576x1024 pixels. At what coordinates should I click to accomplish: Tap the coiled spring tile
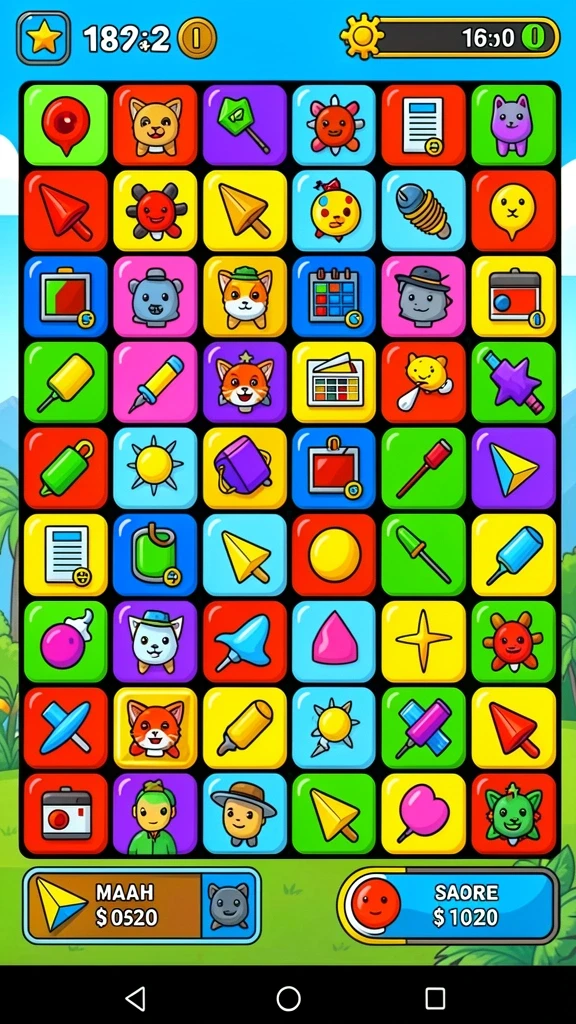(x=423, y=210)
